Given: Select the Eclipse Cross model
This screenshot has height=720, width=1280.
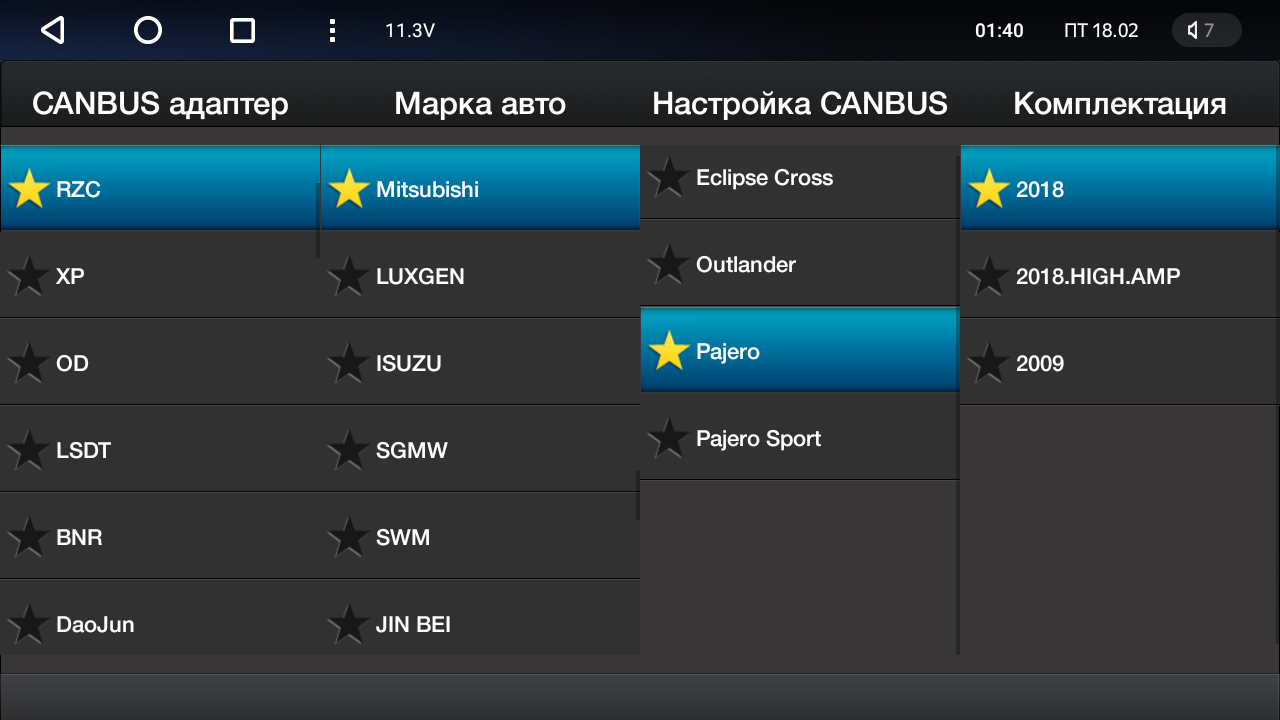Looking at the screenshot, I should (x=800, y=178).
